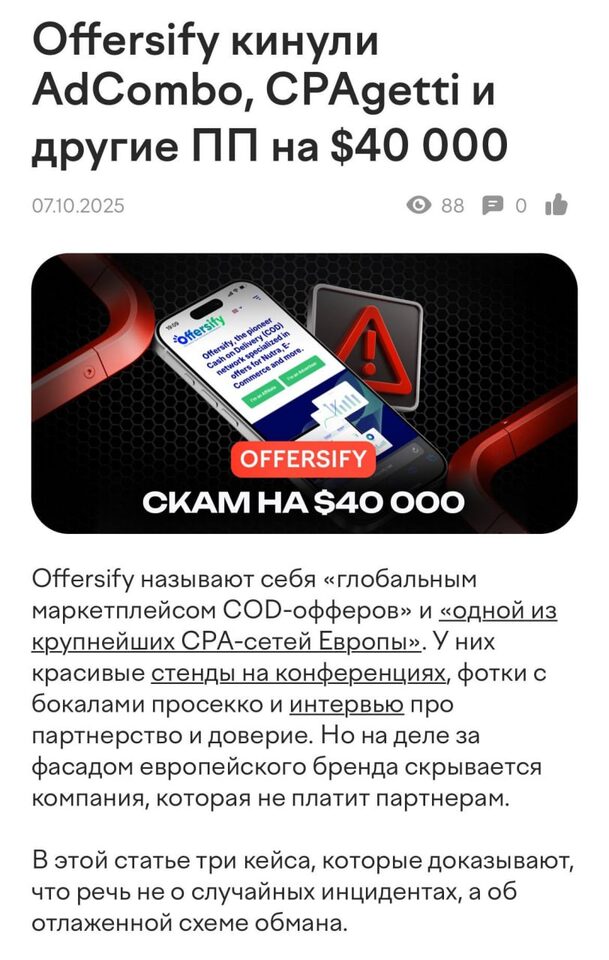Like this Offersify article
This screenshot has height=960, width=609.
(x=556, y=206)
